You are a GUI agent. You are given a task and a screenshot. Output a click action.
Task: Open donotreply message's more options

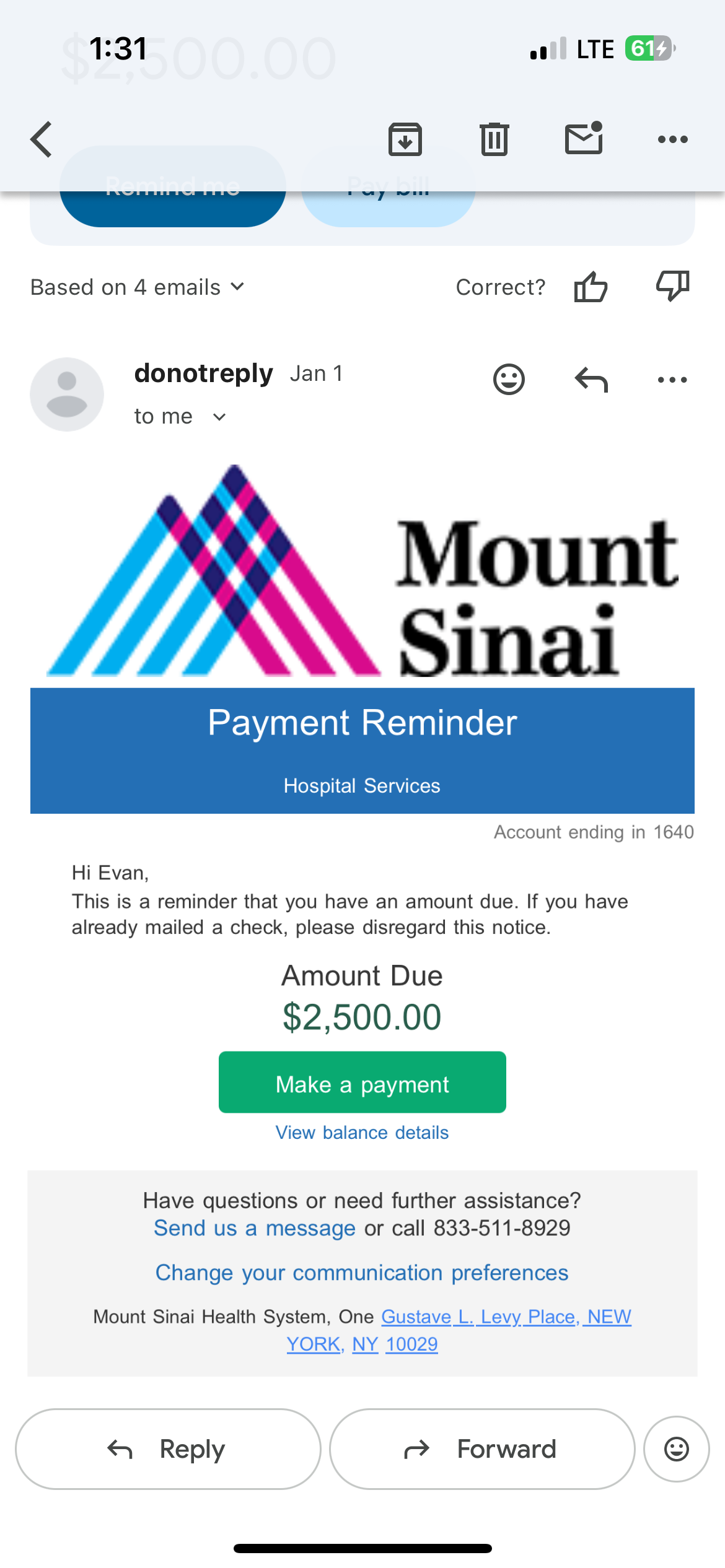click(672, 380)
